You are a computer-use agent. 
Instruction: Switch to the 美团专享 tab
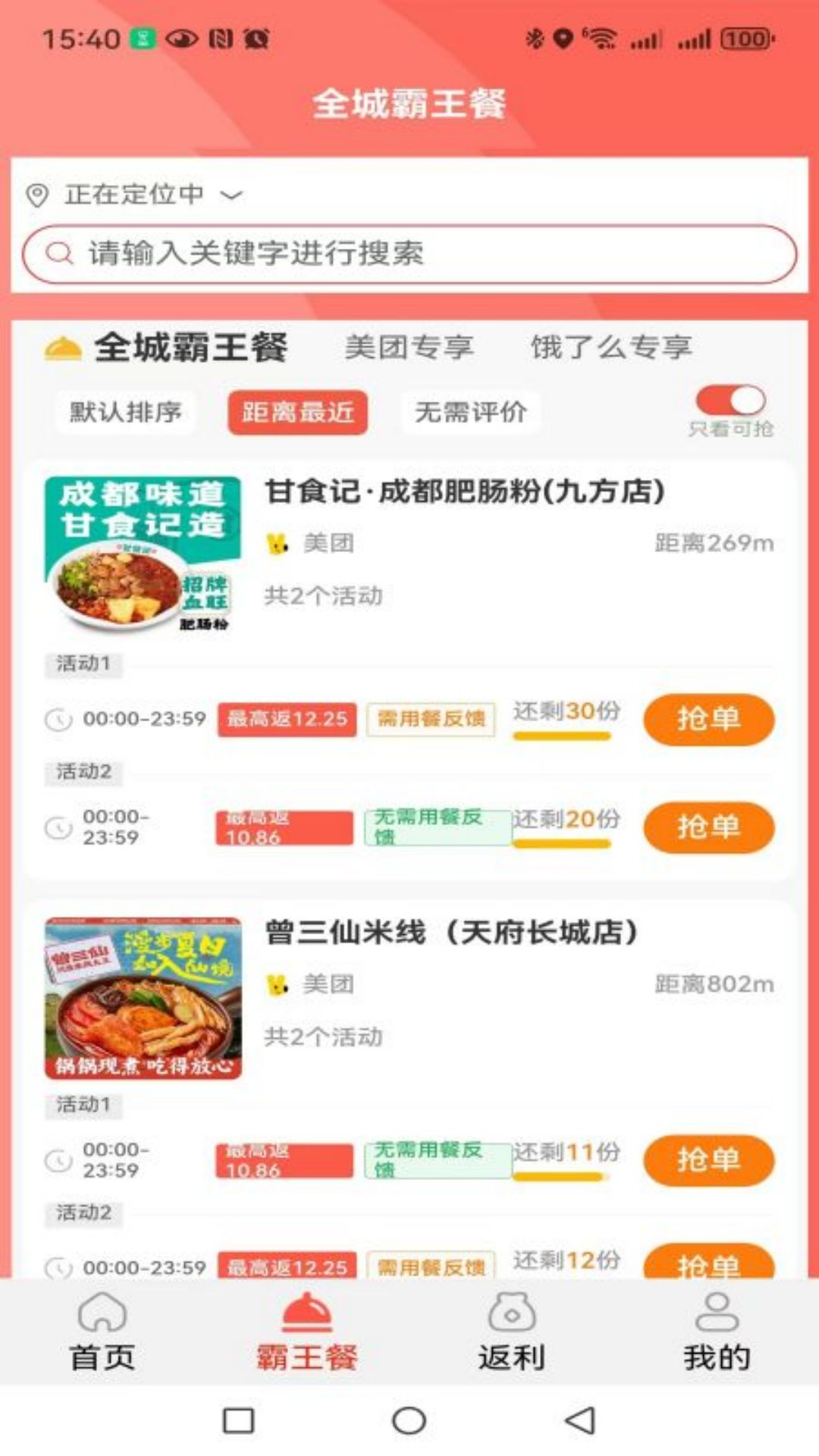click(409, 347)
